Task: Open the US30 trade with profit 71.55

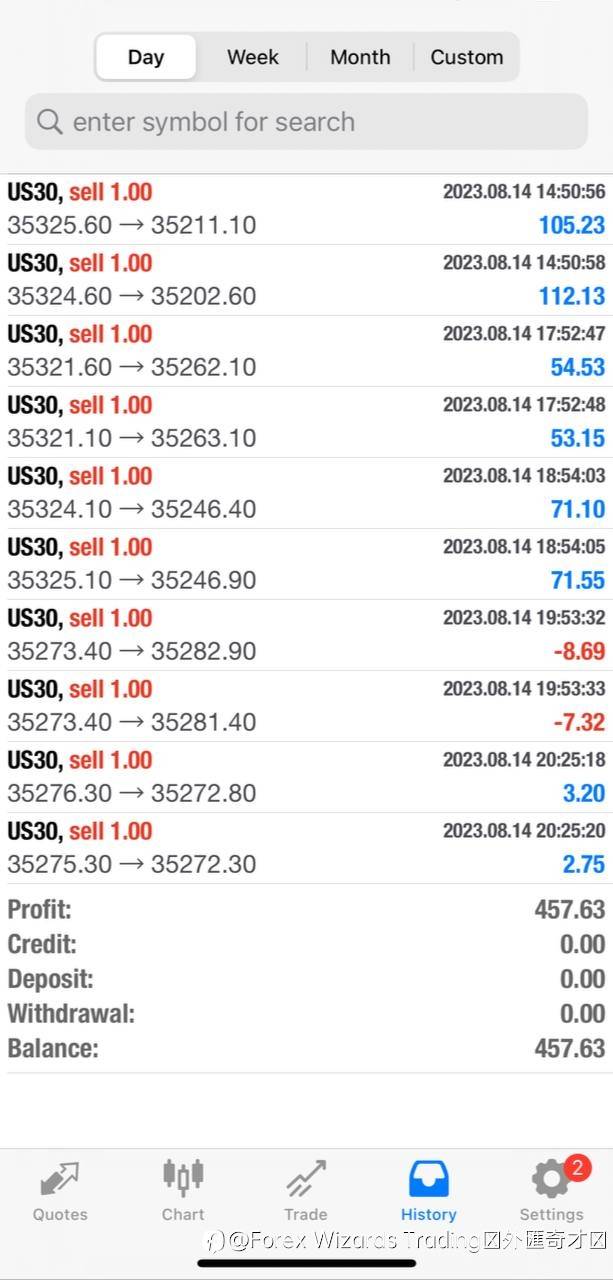Action: click(x=306, y=564)
